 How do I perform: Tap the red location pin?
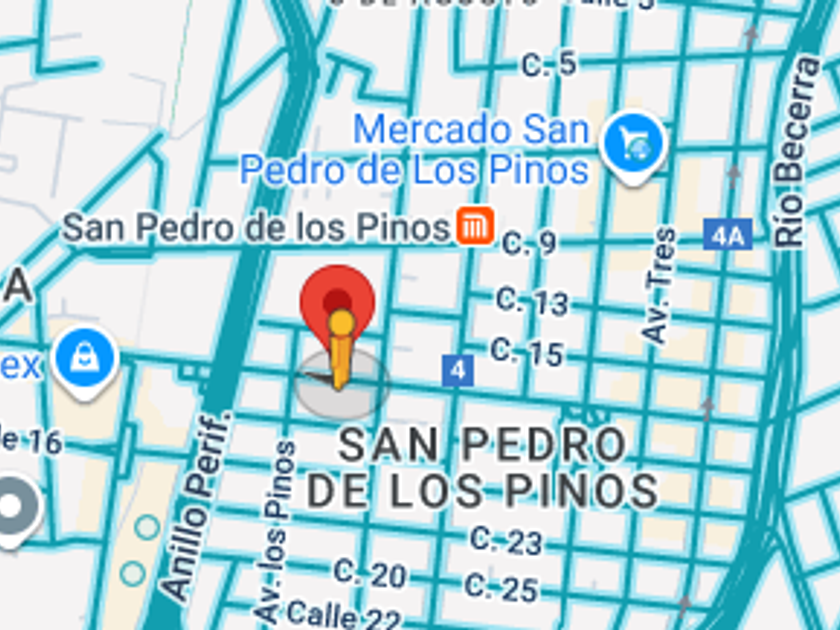338,299
